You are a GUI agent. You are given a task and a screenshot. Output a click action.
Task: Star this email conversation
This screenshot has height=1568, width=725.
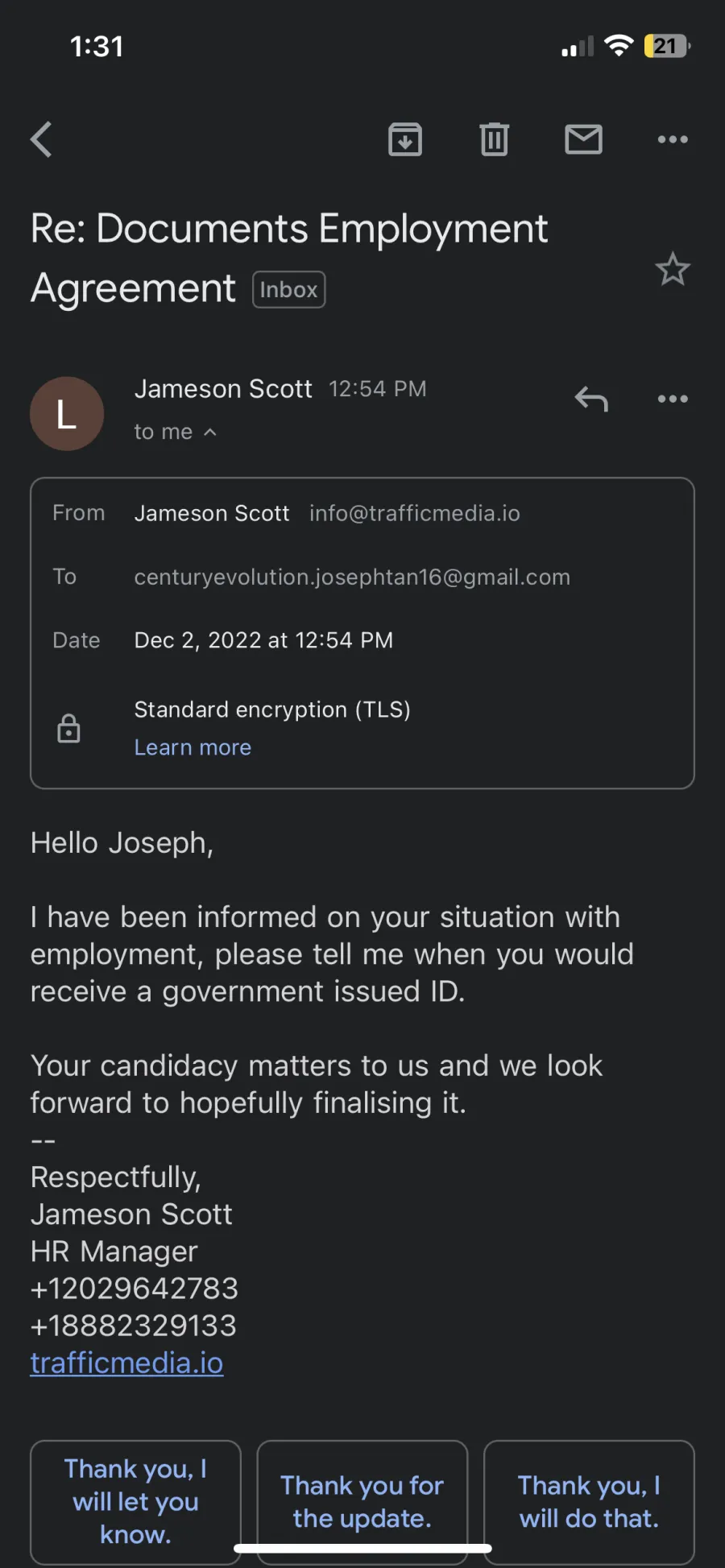click(673, 269)
